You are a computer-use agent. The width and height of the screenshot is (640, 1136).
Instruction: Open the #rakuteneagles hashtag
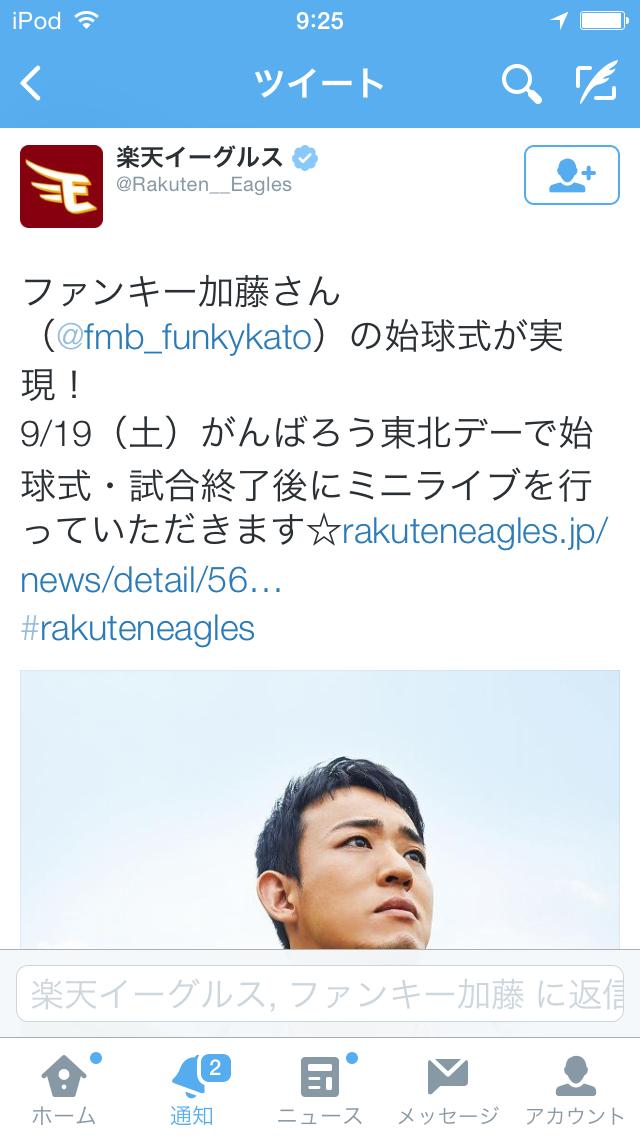click(138, 628)
